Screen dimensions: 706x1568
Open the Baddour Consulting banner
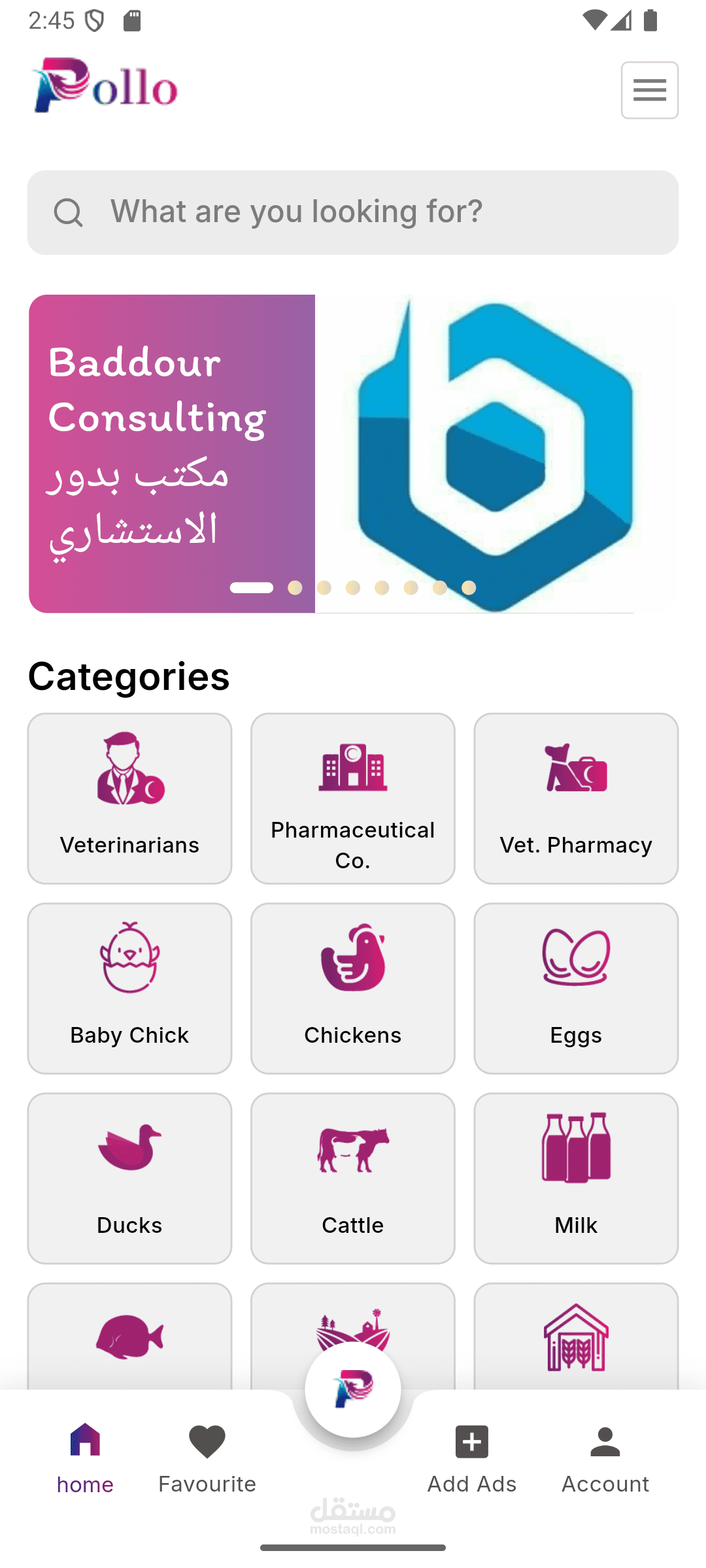tap(353, 453)
